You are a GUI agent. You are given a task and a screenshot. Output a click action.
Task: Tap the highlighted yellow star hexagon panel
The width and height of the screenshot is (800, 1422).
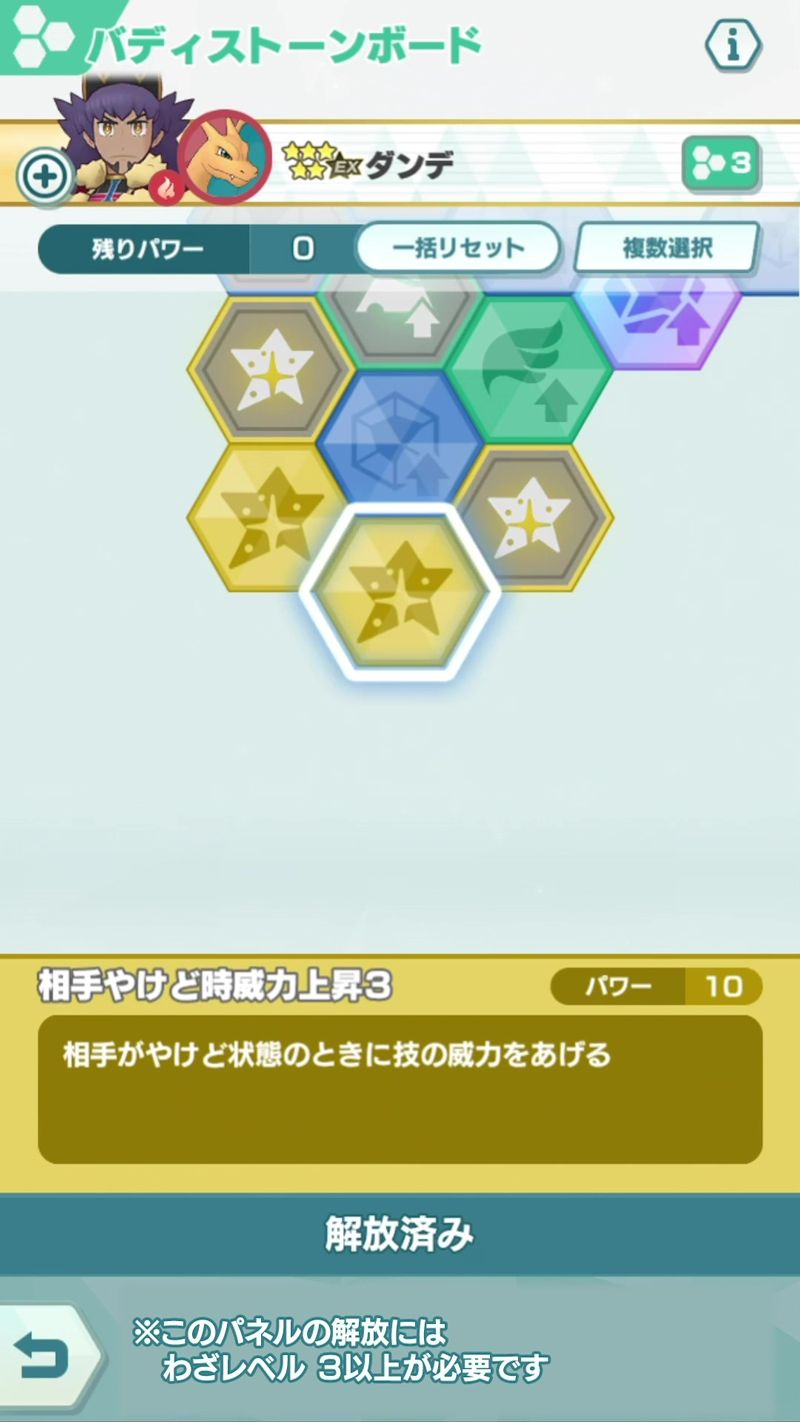pos(401,592)
